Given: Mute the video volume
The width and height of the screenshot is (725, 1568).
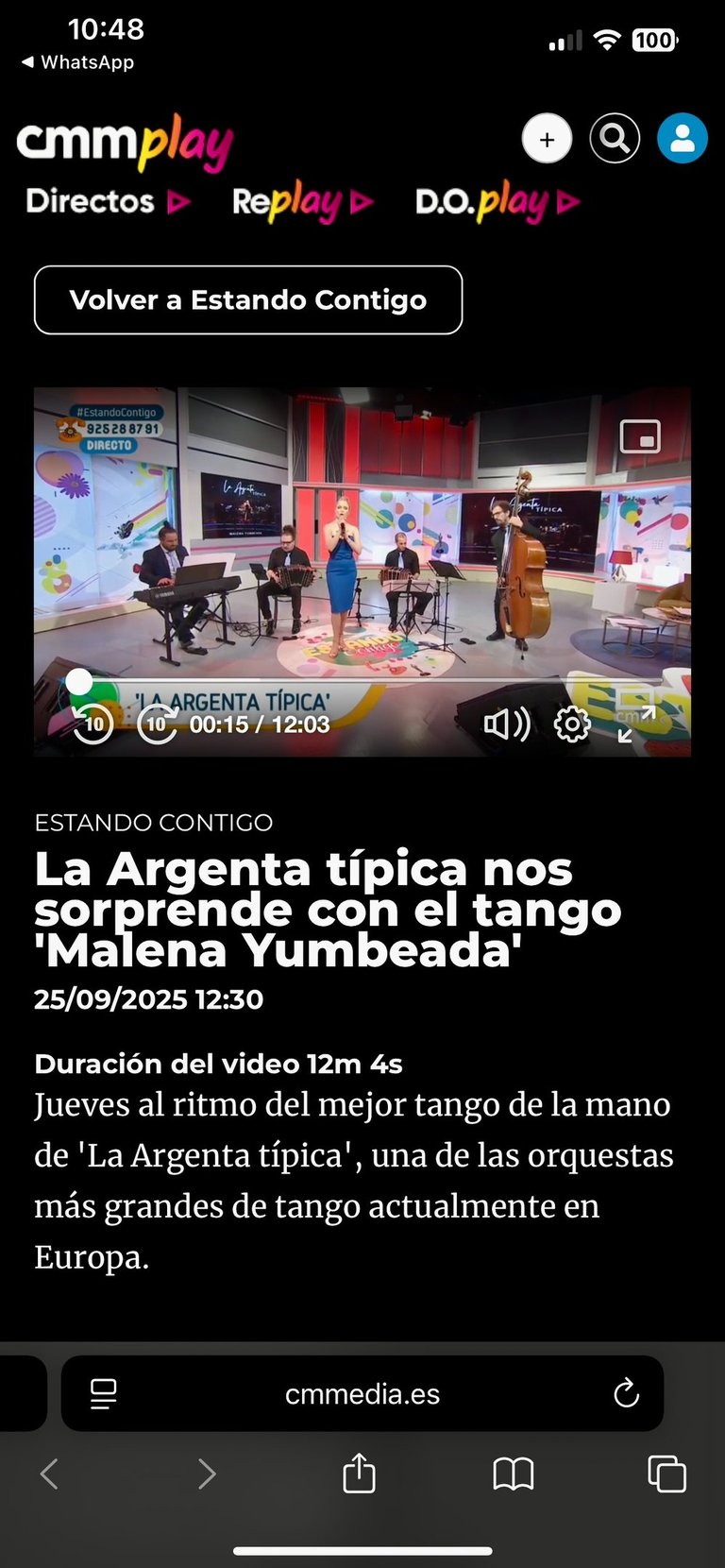Looking at the screenshot, I should tap(506, 724).
